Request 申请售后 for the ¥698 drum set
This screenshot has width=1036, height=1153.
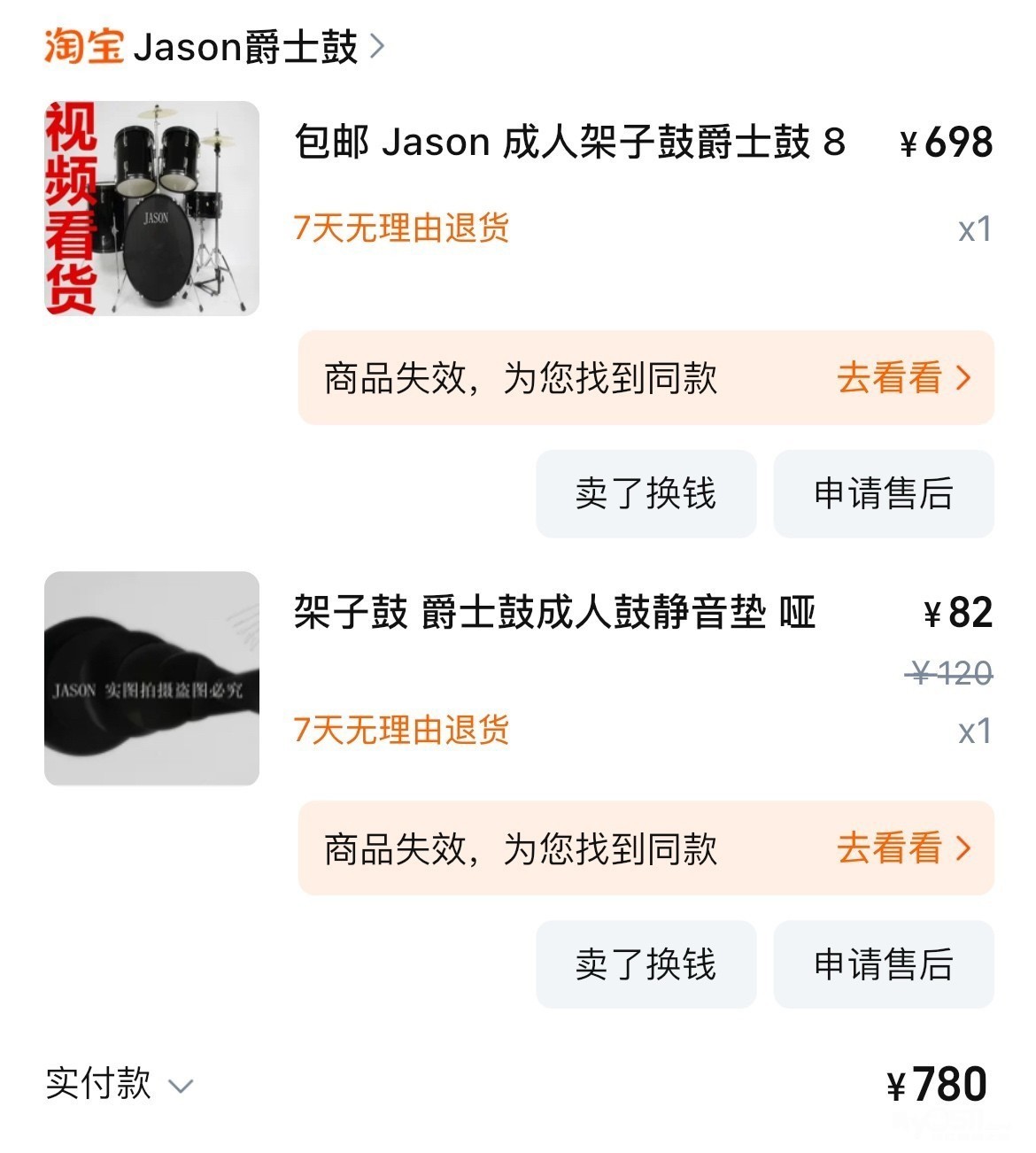pos(883,493)
